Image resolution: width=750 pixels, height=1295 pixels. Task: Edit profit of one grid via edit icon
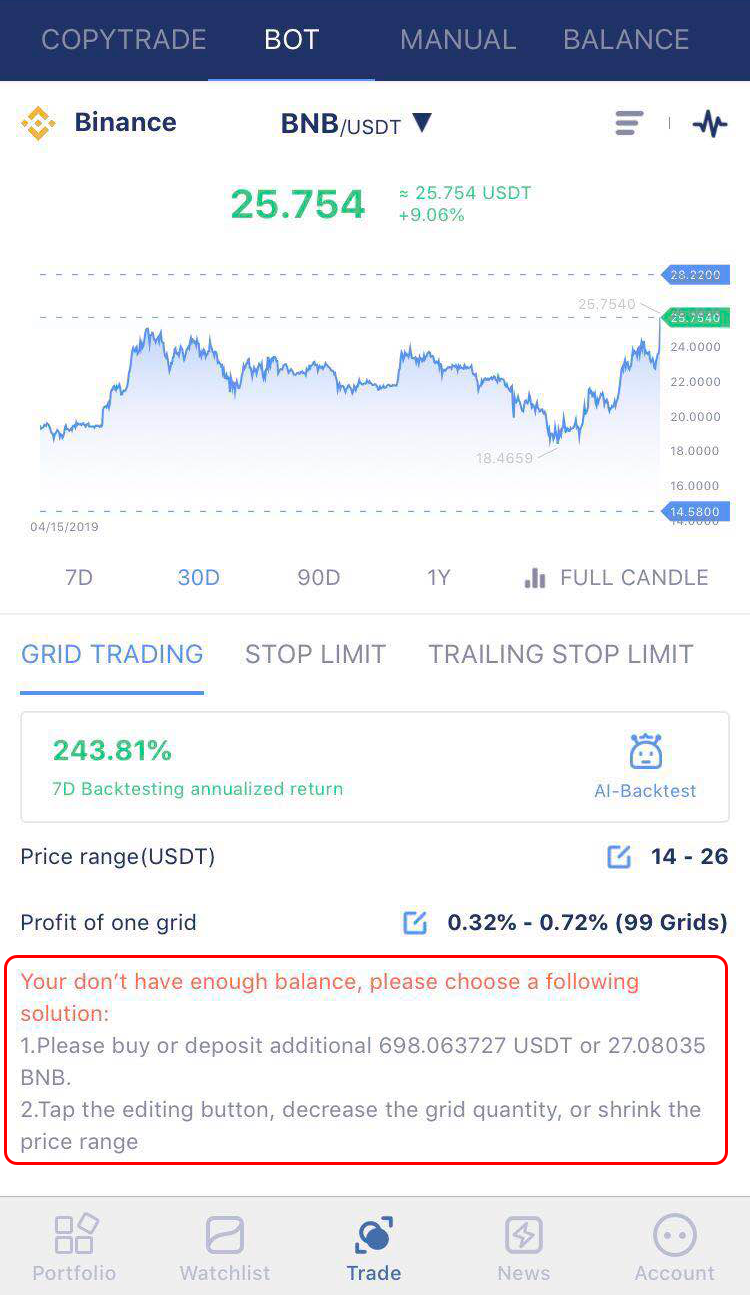[x=415, y=922]
